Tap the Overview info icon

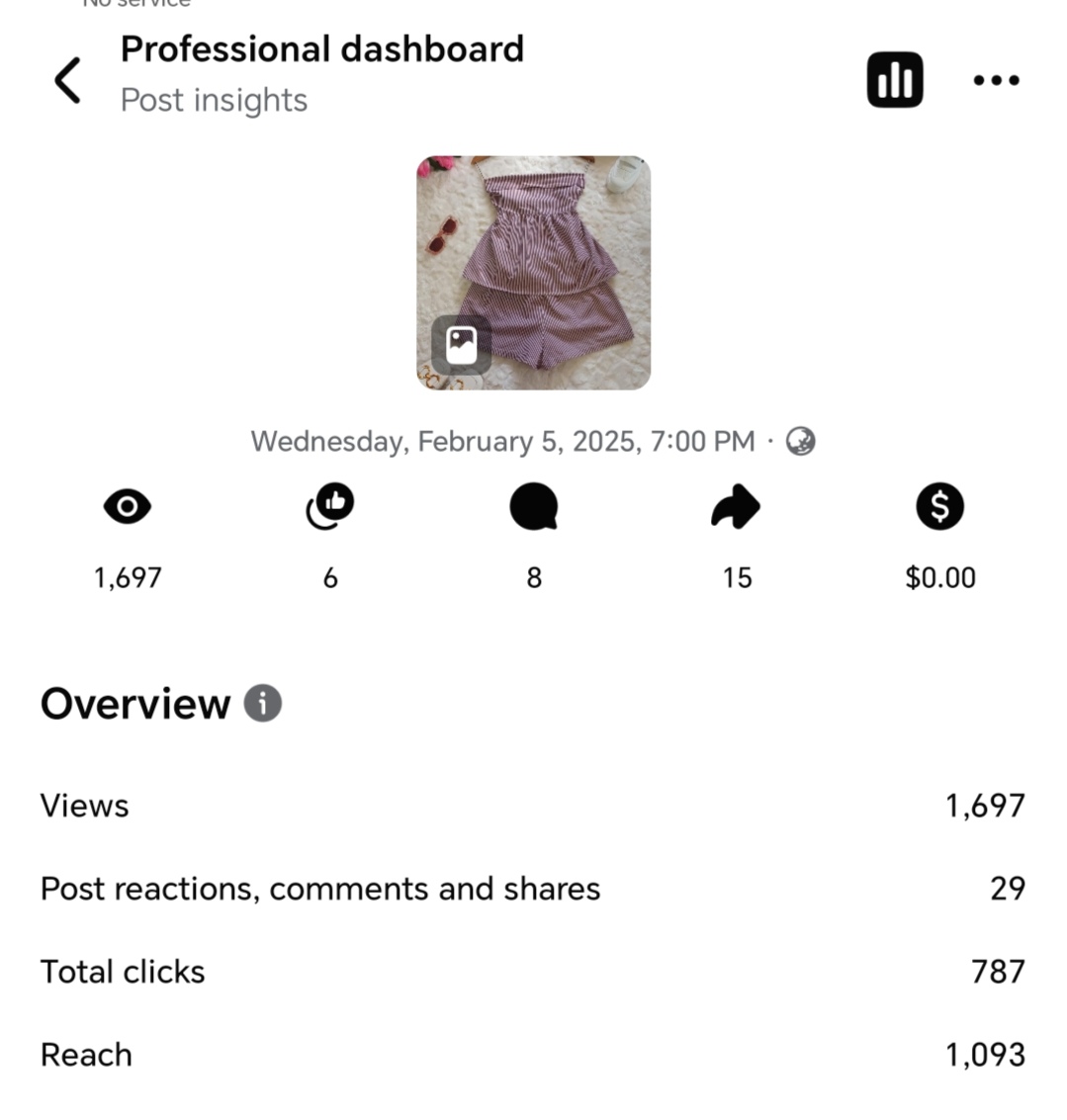(263, 704)
